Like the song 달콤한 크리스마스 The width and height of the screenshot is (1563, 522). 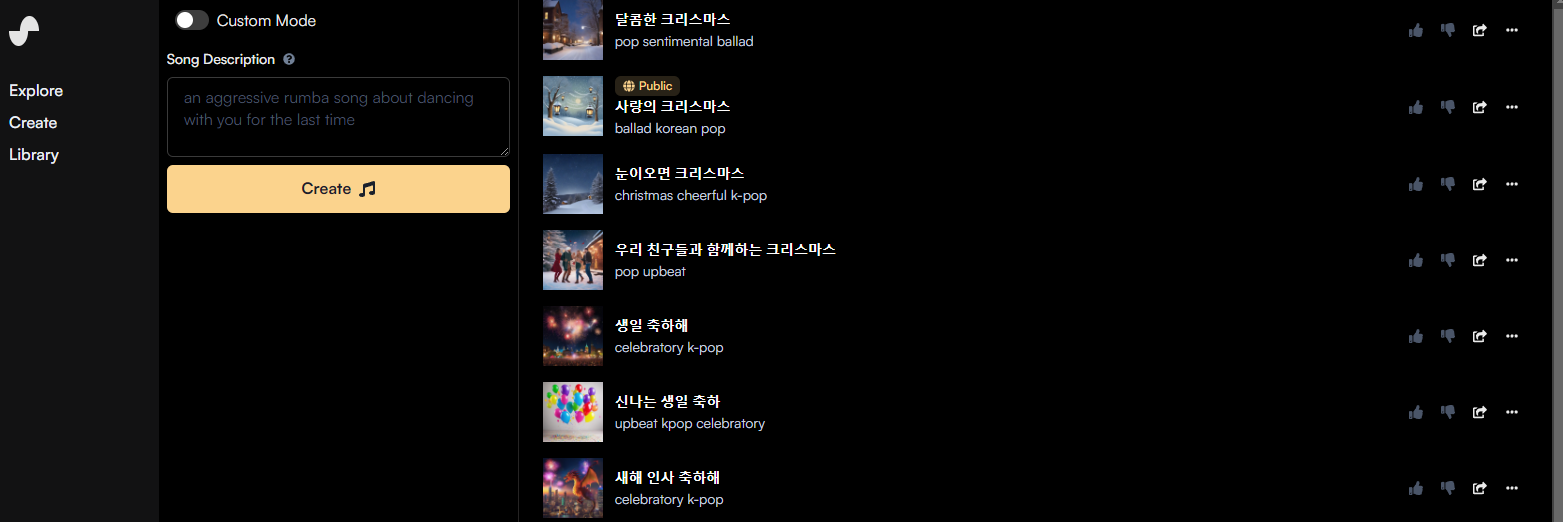[1415, 30]
